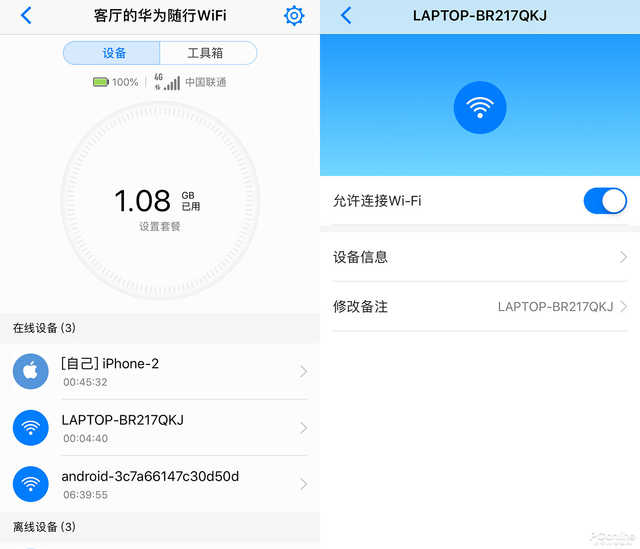Open 修改备注 to edit the note

(x=480, y=307)
